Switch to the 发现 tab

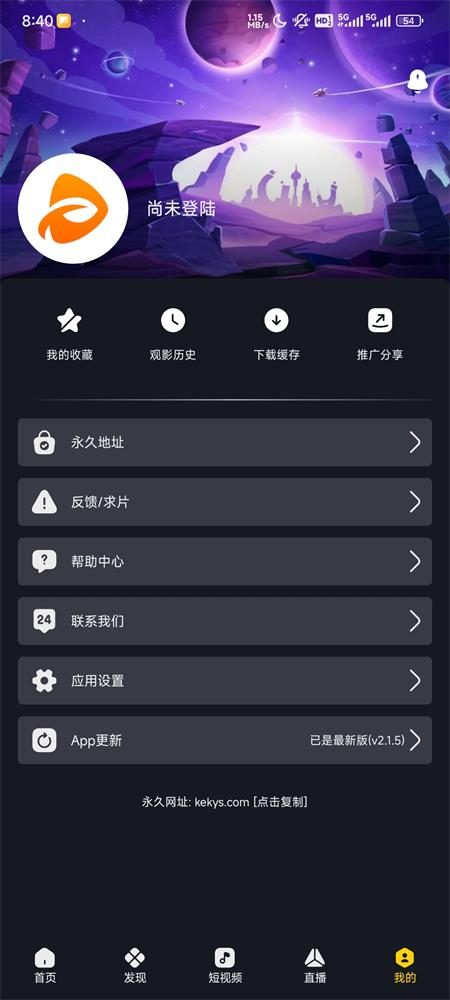[x=134, y=966]
